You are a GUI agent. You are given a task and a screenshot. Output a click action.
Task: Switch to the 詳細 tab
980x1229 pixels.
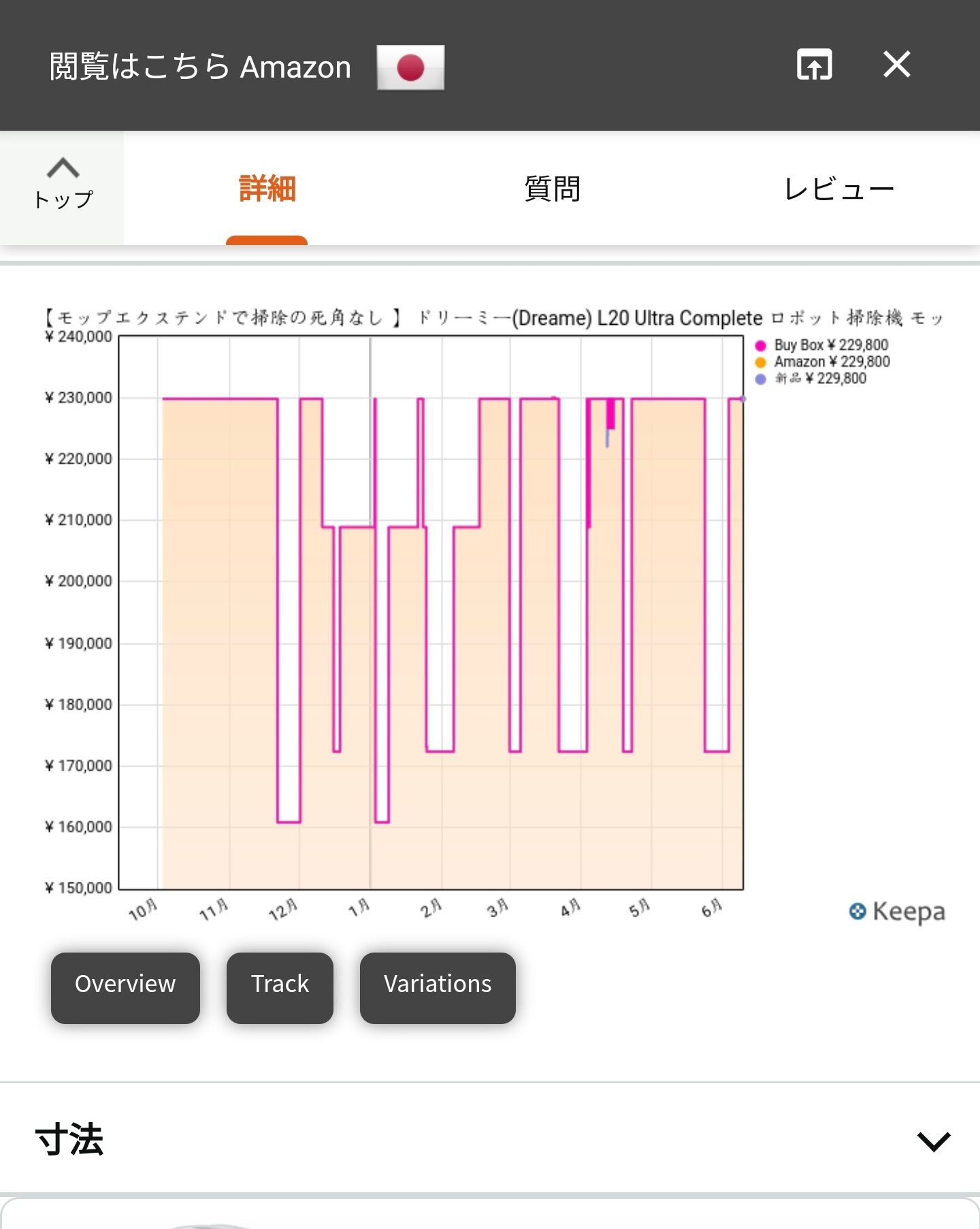pyautogui.click(x=267, y=189)
